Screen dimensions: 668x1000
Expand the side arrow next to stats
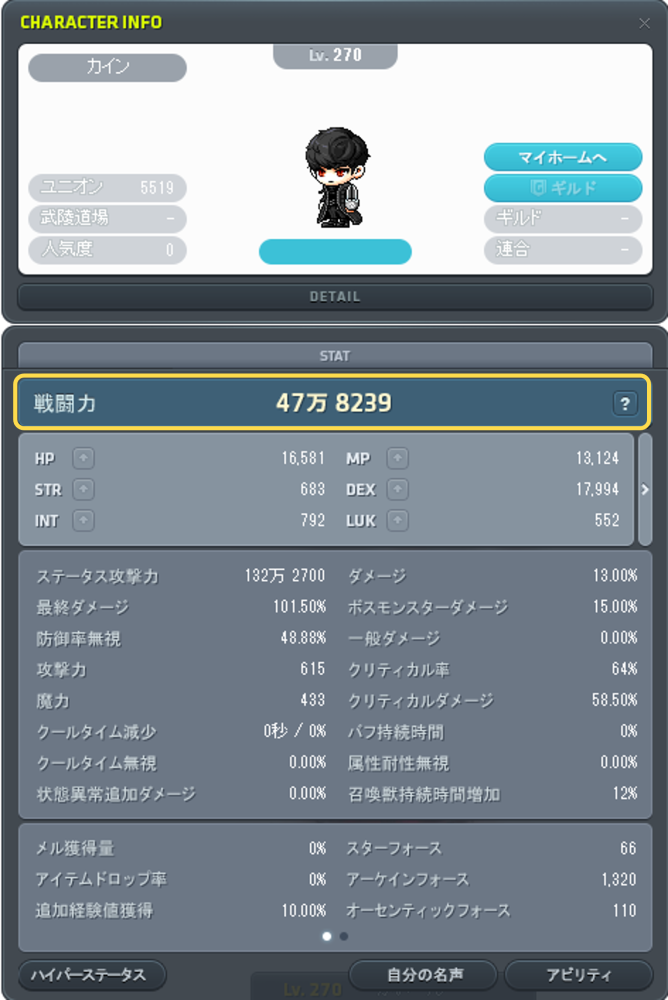tap(645, 490)
